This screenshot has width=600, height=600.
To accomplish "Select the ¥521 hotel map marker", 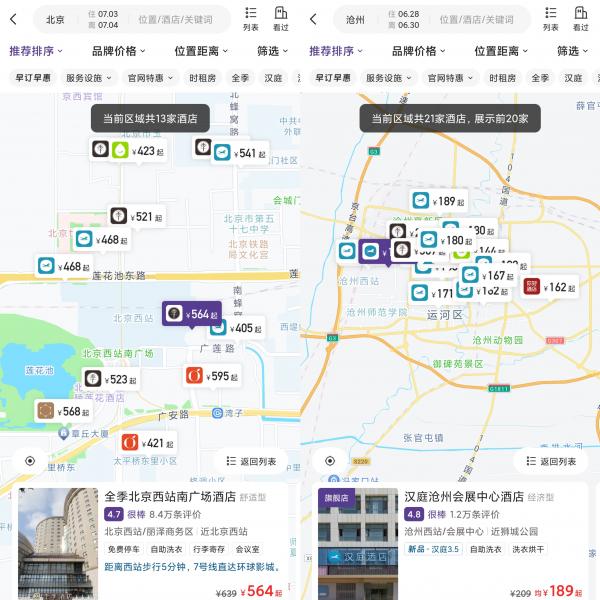I will click(x=137, y=217).
